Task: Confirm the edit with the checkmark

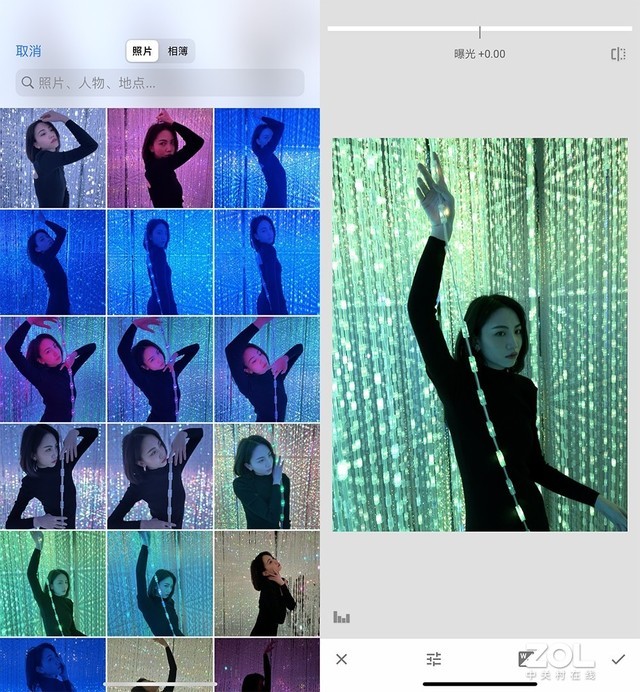Action: click(x=619, y=659)
